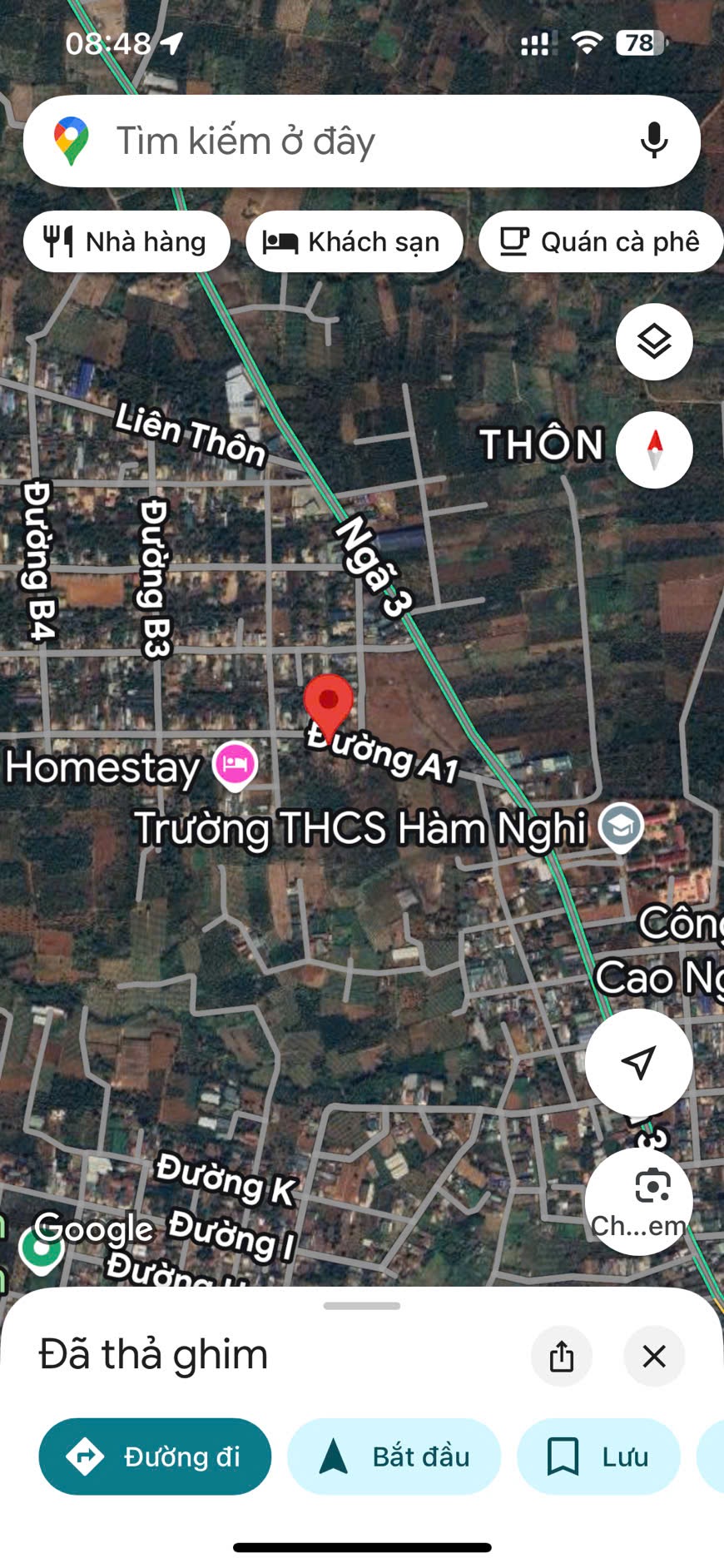Filter the map by Khách sạn

[x=354, y=242]
